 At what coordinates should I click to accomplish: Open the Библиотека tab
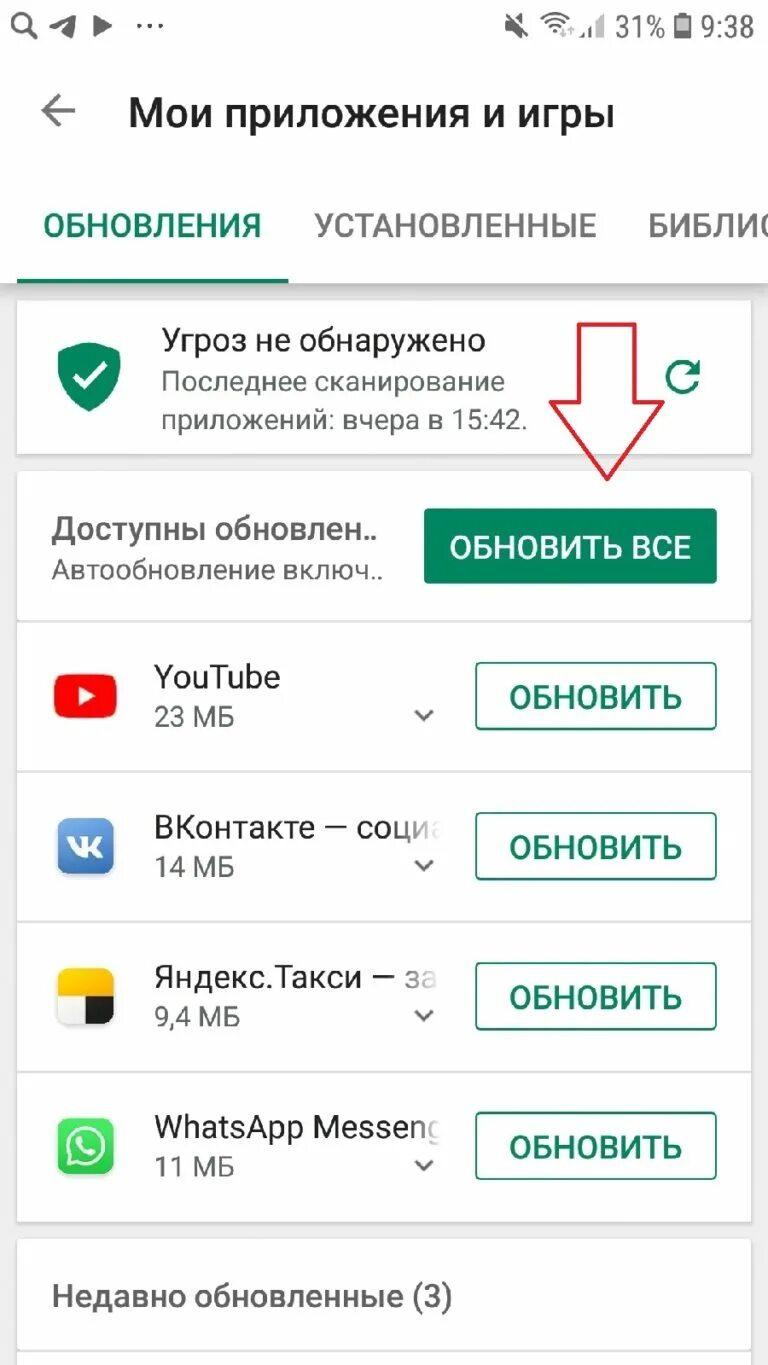coord(708,225)
